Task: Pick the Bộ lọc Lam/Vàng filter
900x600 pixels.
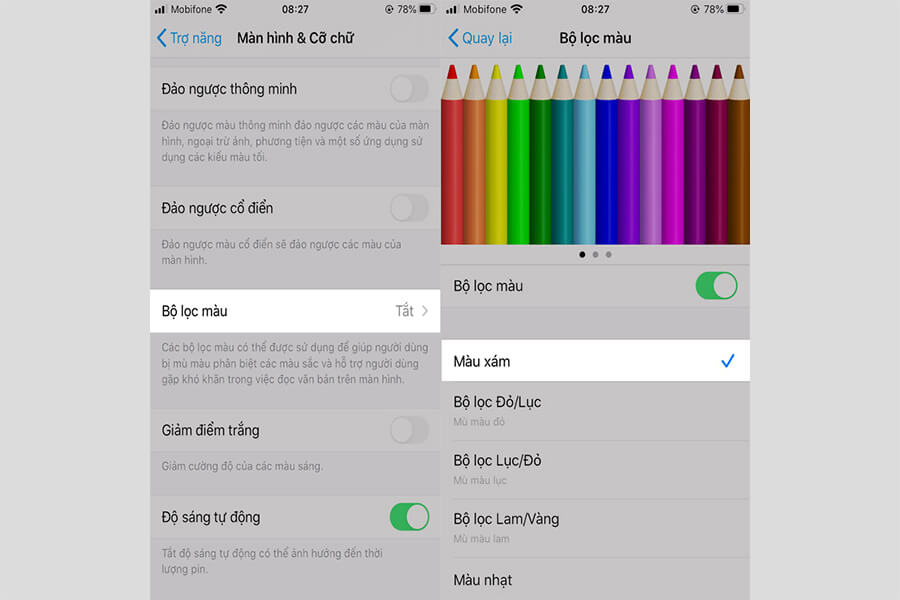Action: pyautogui.click(x=595, y=527)
